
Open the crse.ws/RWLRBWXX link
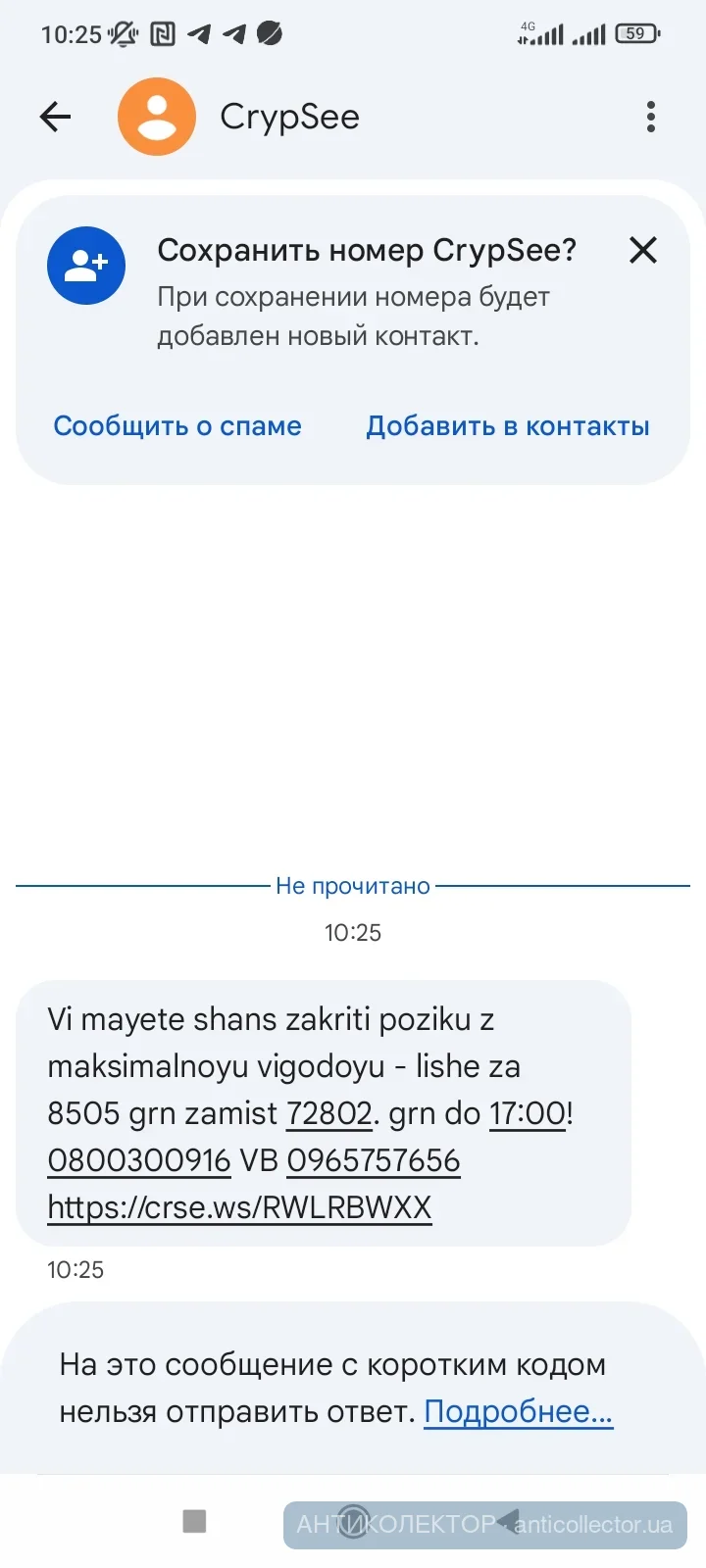[x=239, y=1207]
